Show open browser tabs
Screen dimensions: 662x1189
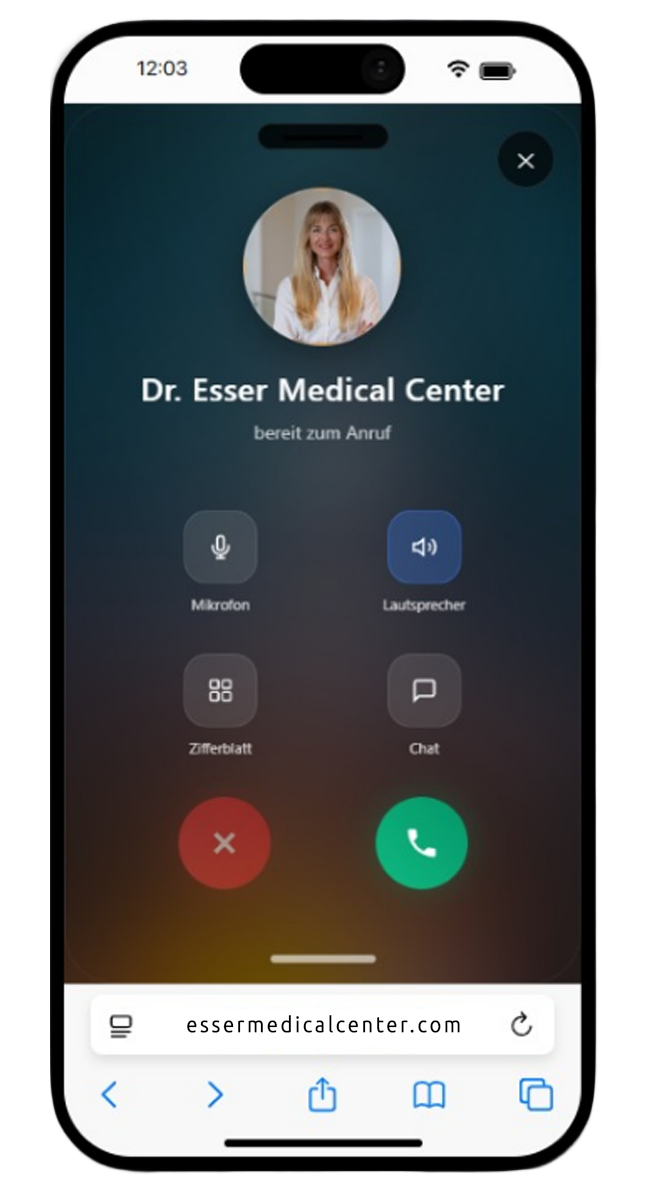[x=536, y=1095]
